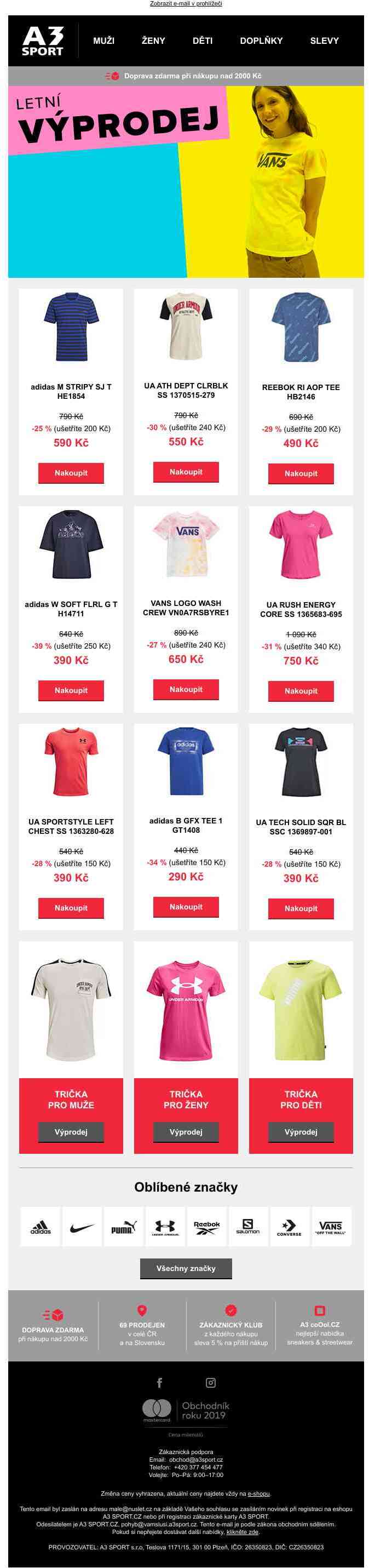Open the MUŽI menu item
This screenshot has width=369, height=1568.
point(103,41)
